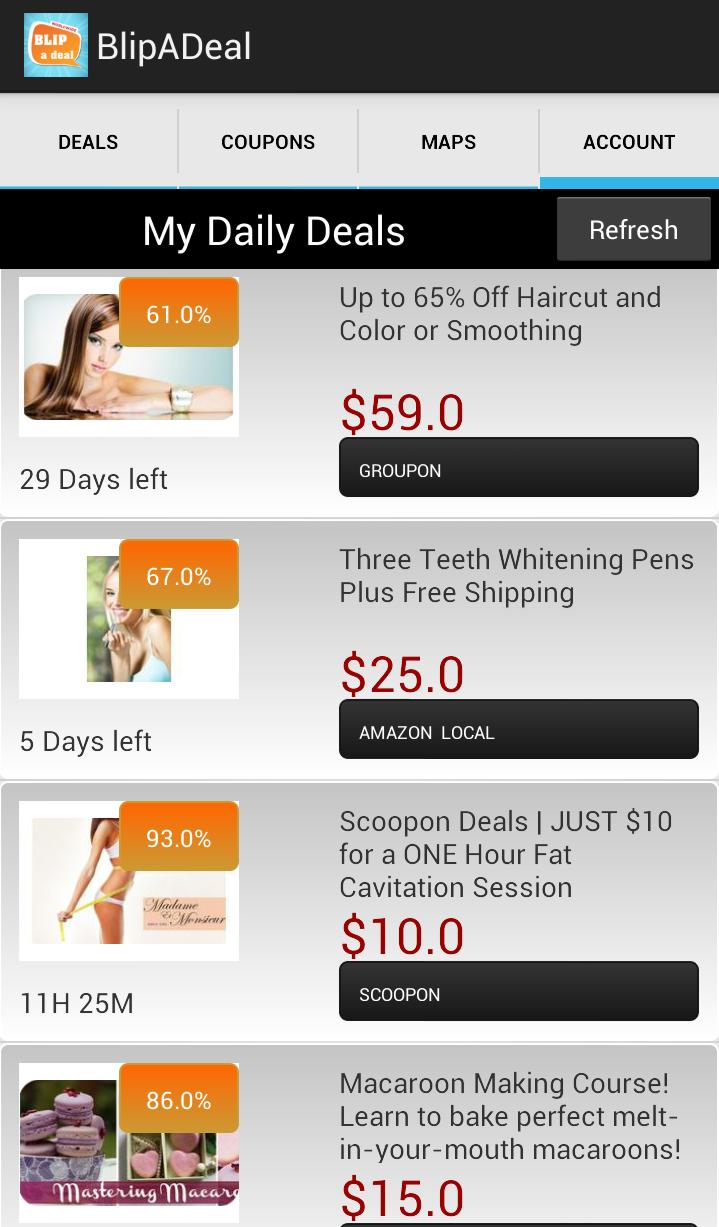719x1227 pixels.
Task: Refresh the daily deals list
Action: point(633,230)
